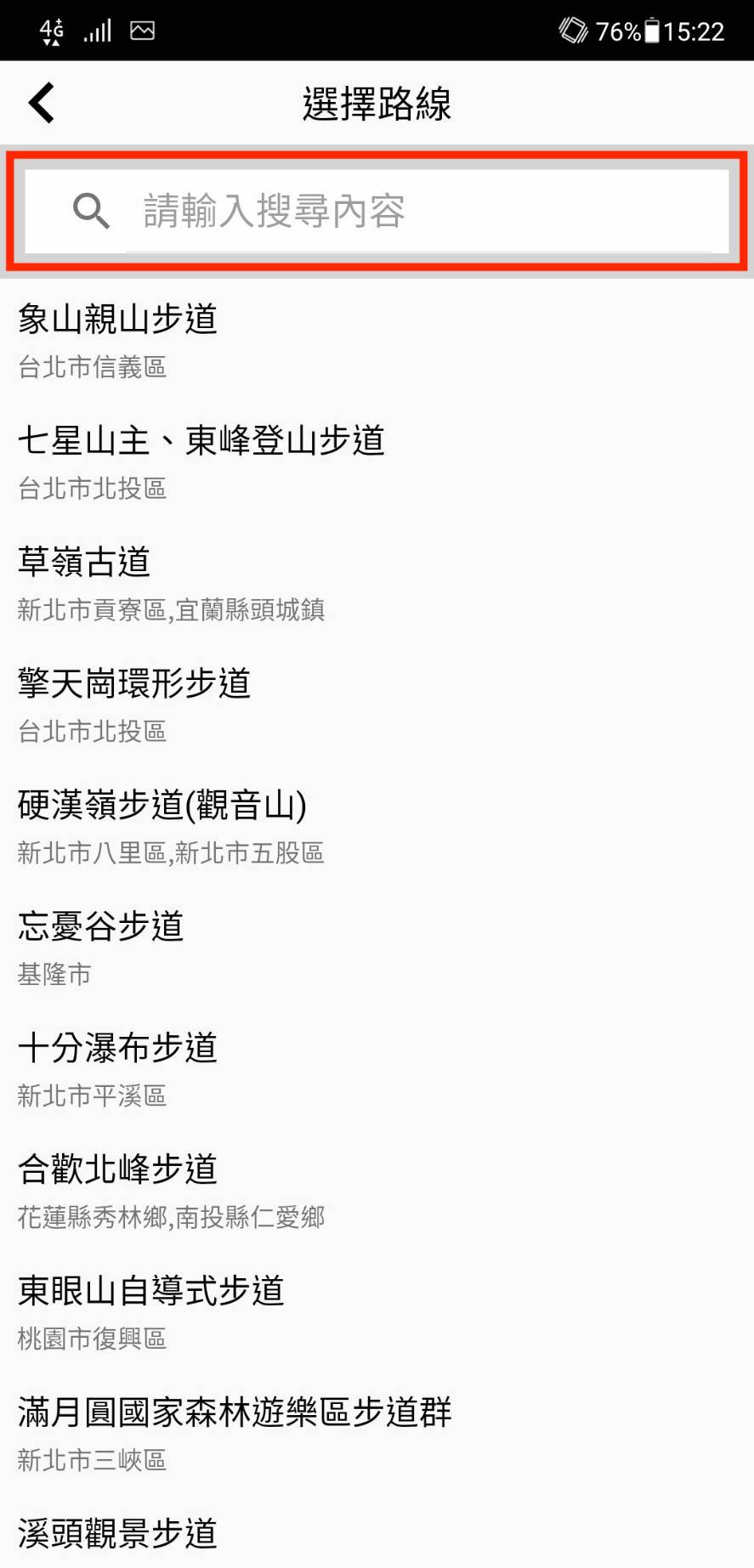Select 硬漢嶺步道(觀音山)
754x1568 pixels.
[x=377, y=827]
